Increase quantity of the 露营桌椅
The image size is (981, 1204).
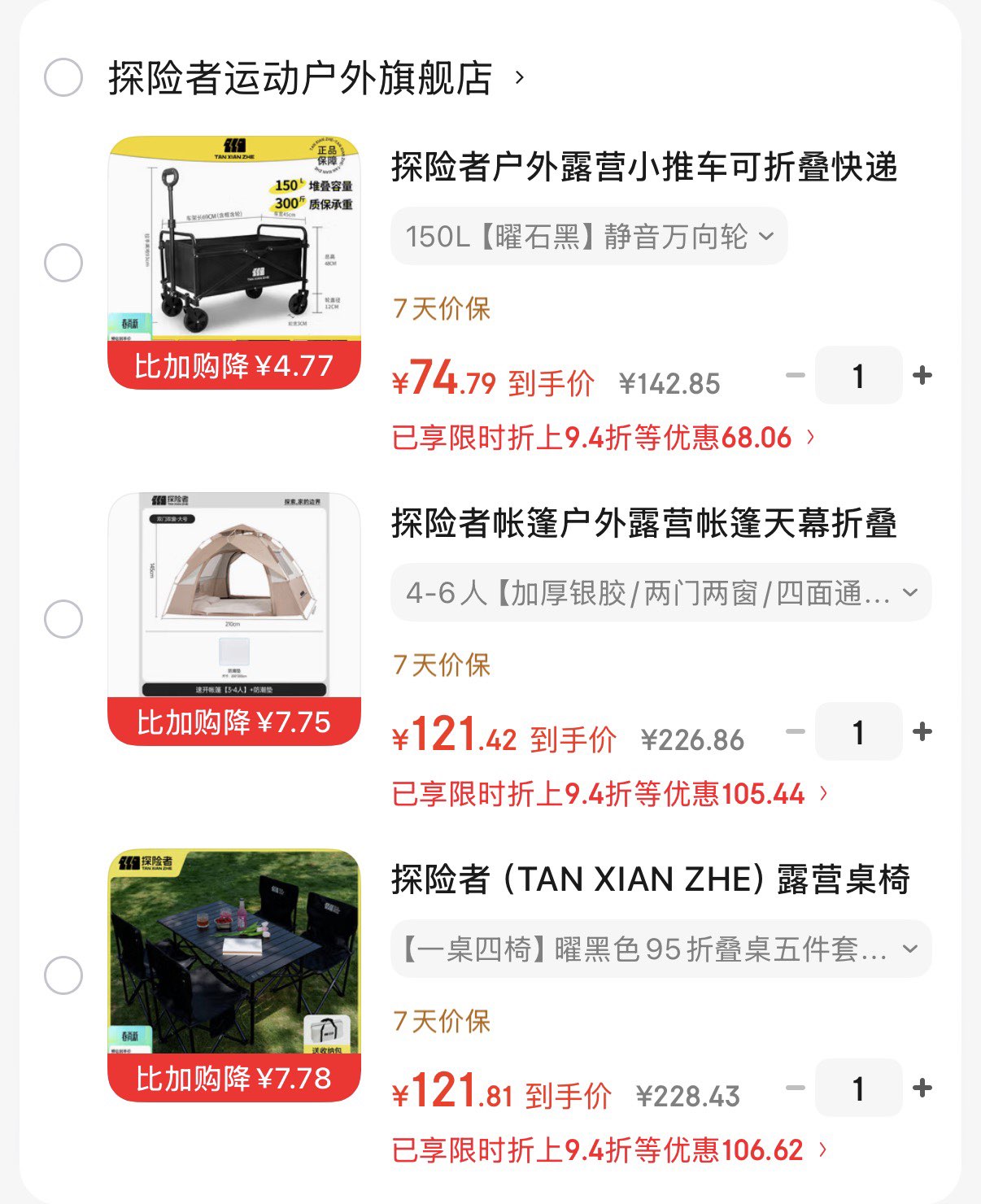tap(922, 1088)
